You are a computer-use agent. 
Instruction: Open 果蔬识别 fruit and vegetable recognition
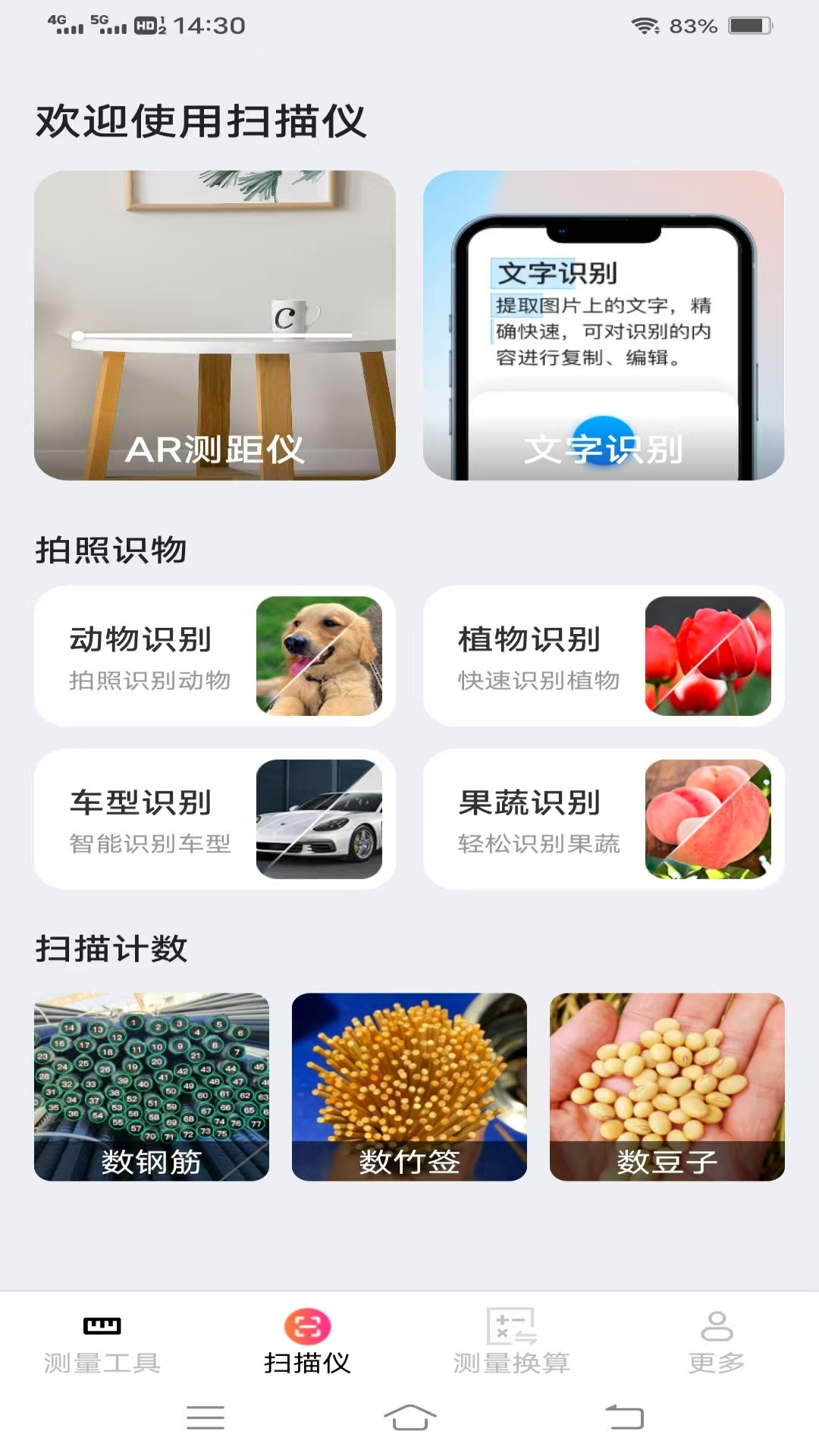(603, 819)
